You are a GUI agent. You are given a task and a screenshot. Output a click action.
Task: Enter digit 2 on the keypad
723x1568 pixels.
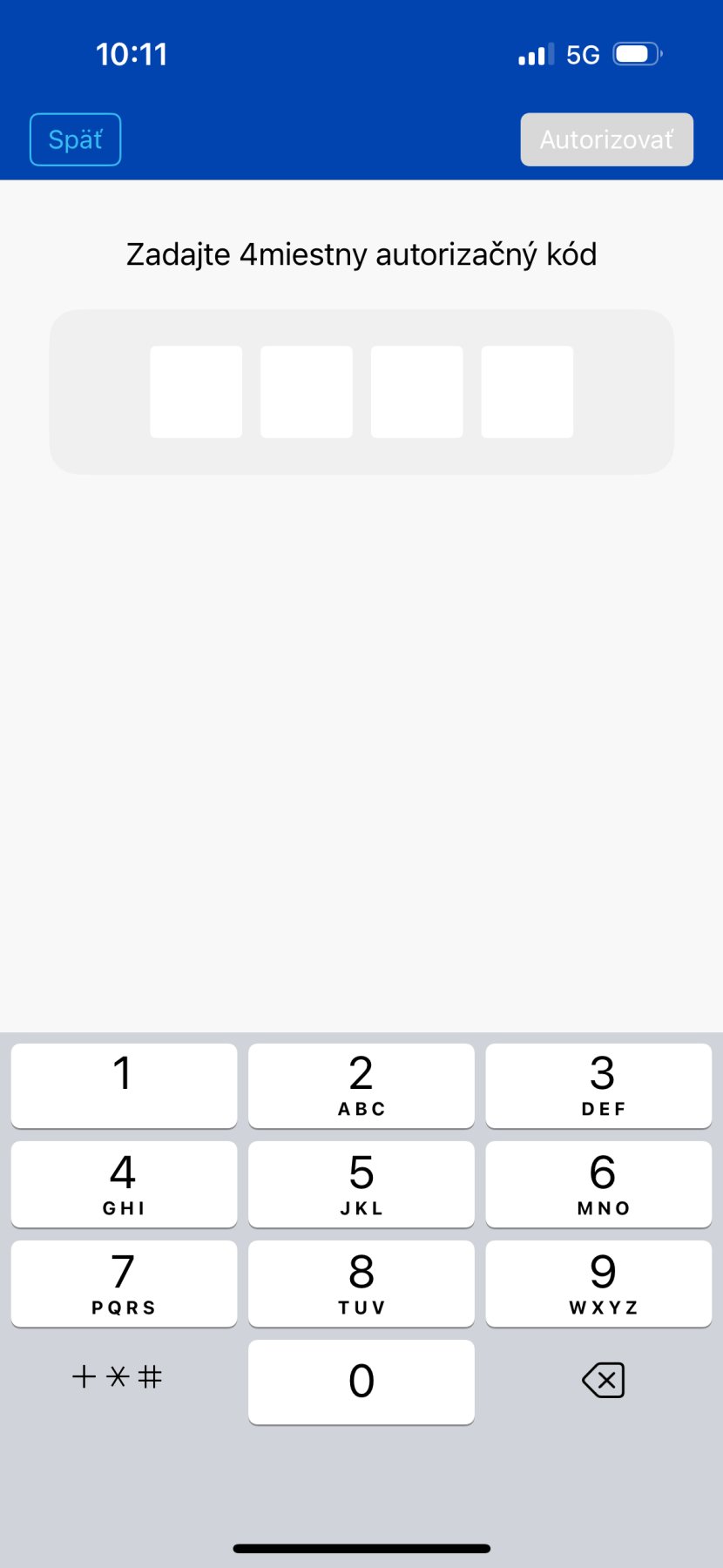click(361, 1085)
